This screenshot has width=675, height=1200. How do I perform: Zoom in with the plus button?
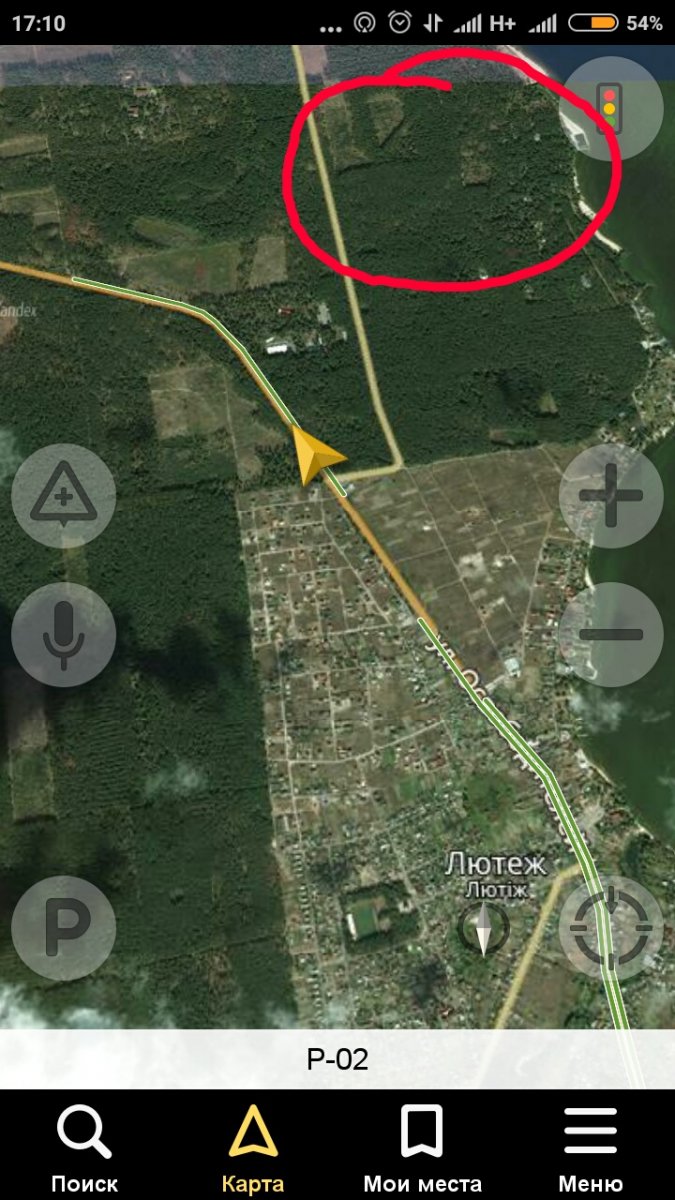click(x=610, y=496)
